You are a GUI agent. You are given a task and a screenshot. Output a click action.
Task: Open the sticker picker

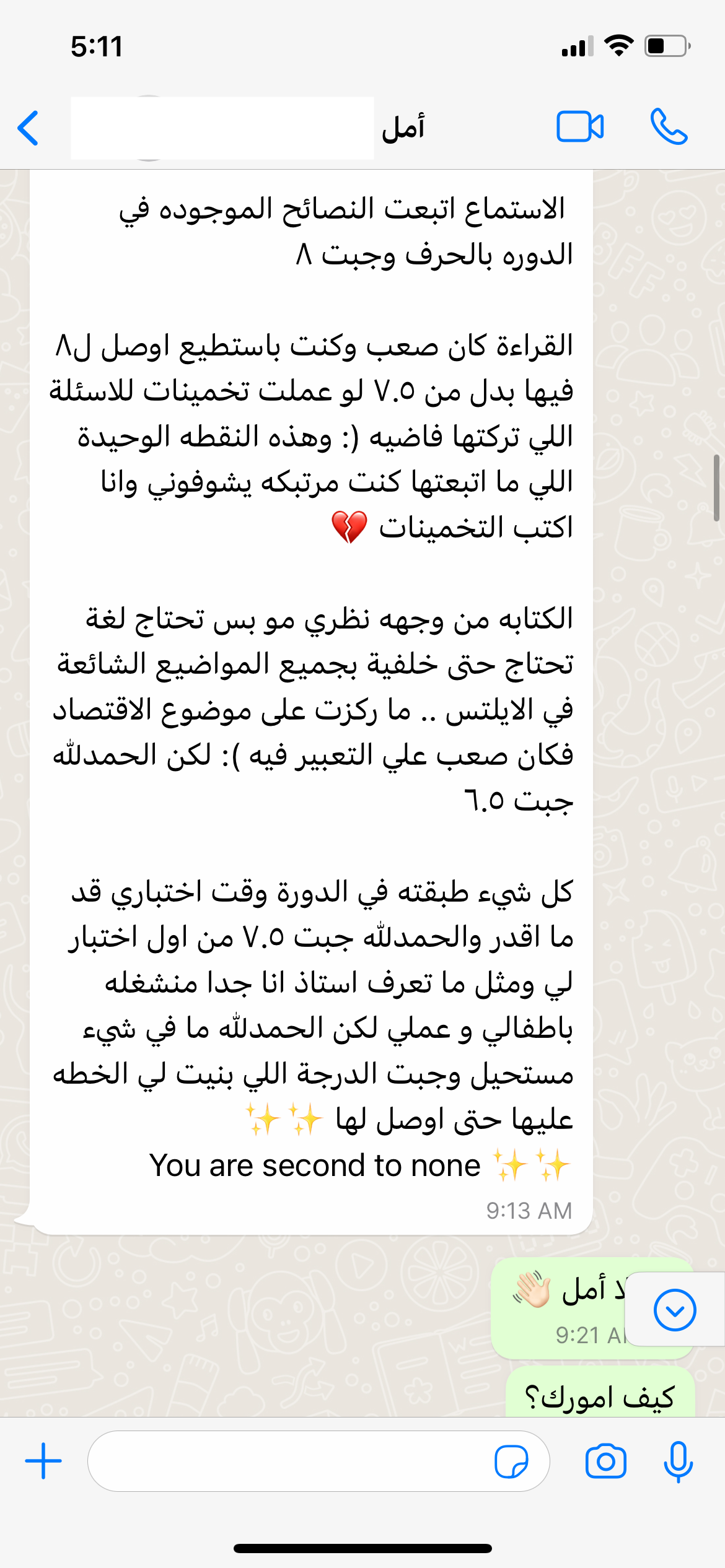point(511,1461)
